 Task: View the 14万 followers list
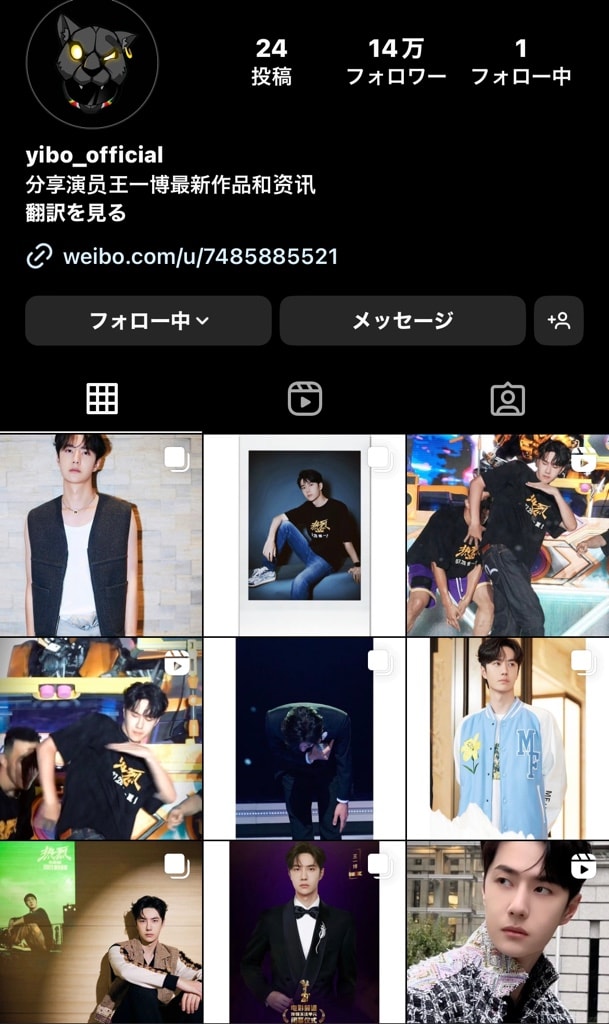(396, 62)
